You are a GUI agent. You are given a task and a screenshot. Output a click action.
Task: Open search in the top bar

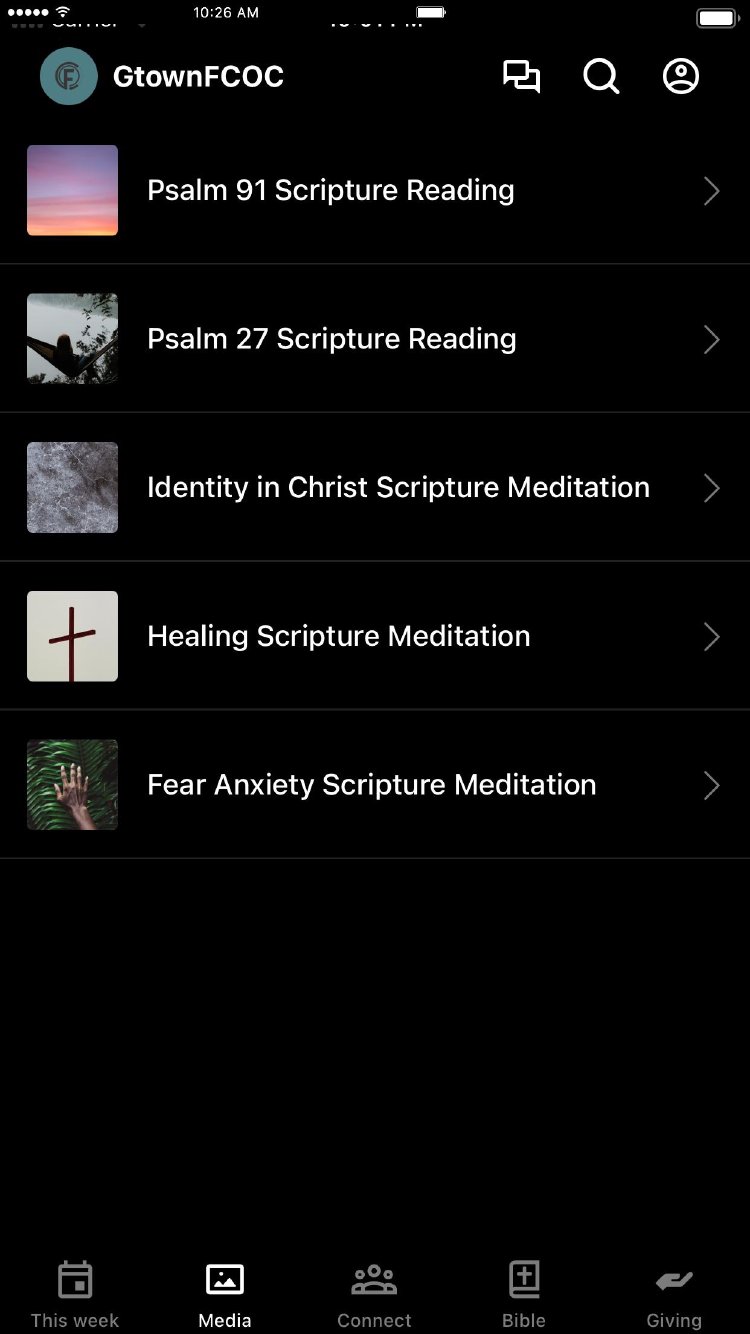pos(601,77)
